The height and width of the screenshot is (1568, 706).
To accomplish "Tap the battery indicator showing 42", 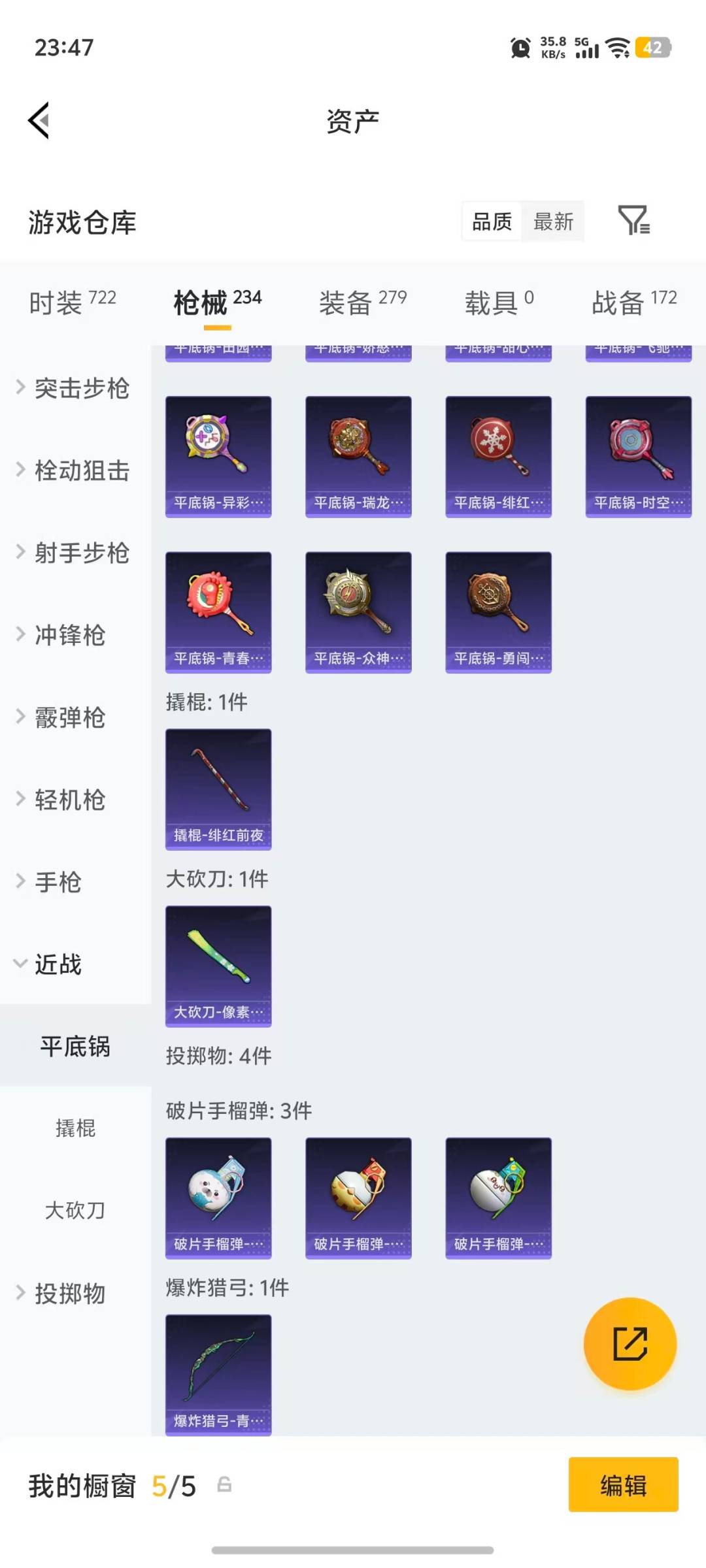I will click(x=652, y=47).
